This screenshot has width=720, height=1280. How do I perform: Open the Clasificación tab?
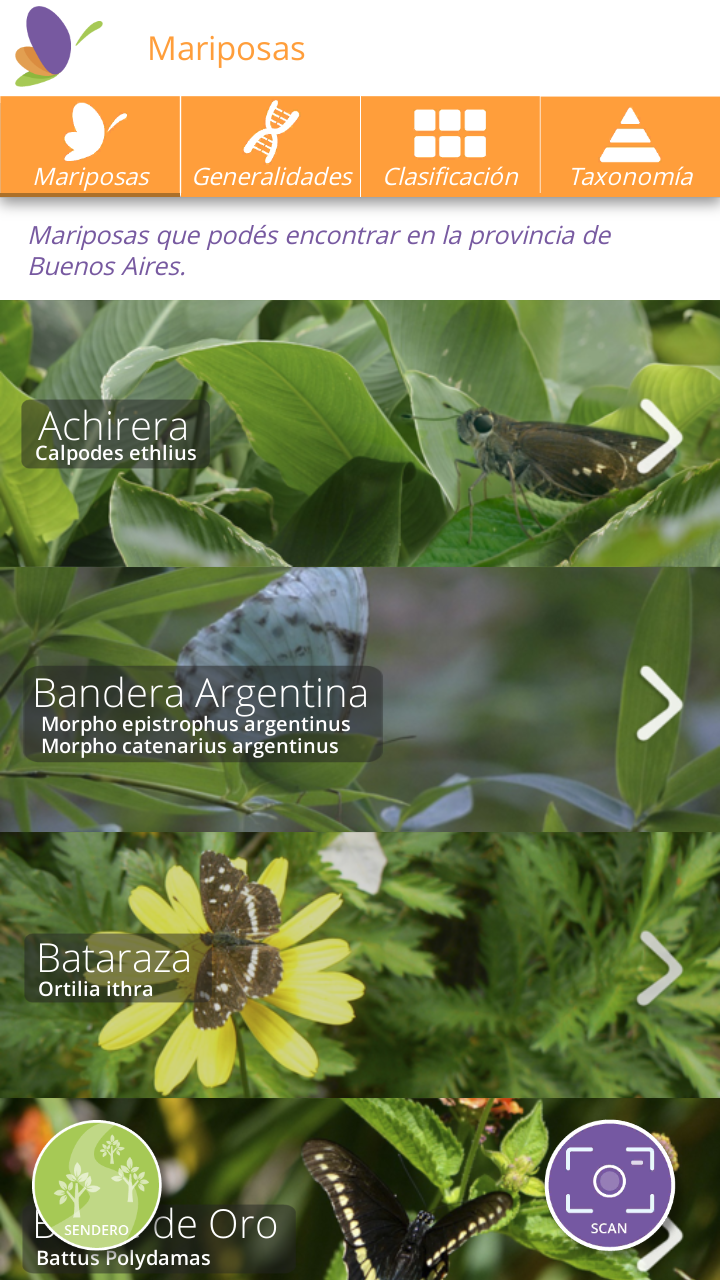(x=450, y=146)
